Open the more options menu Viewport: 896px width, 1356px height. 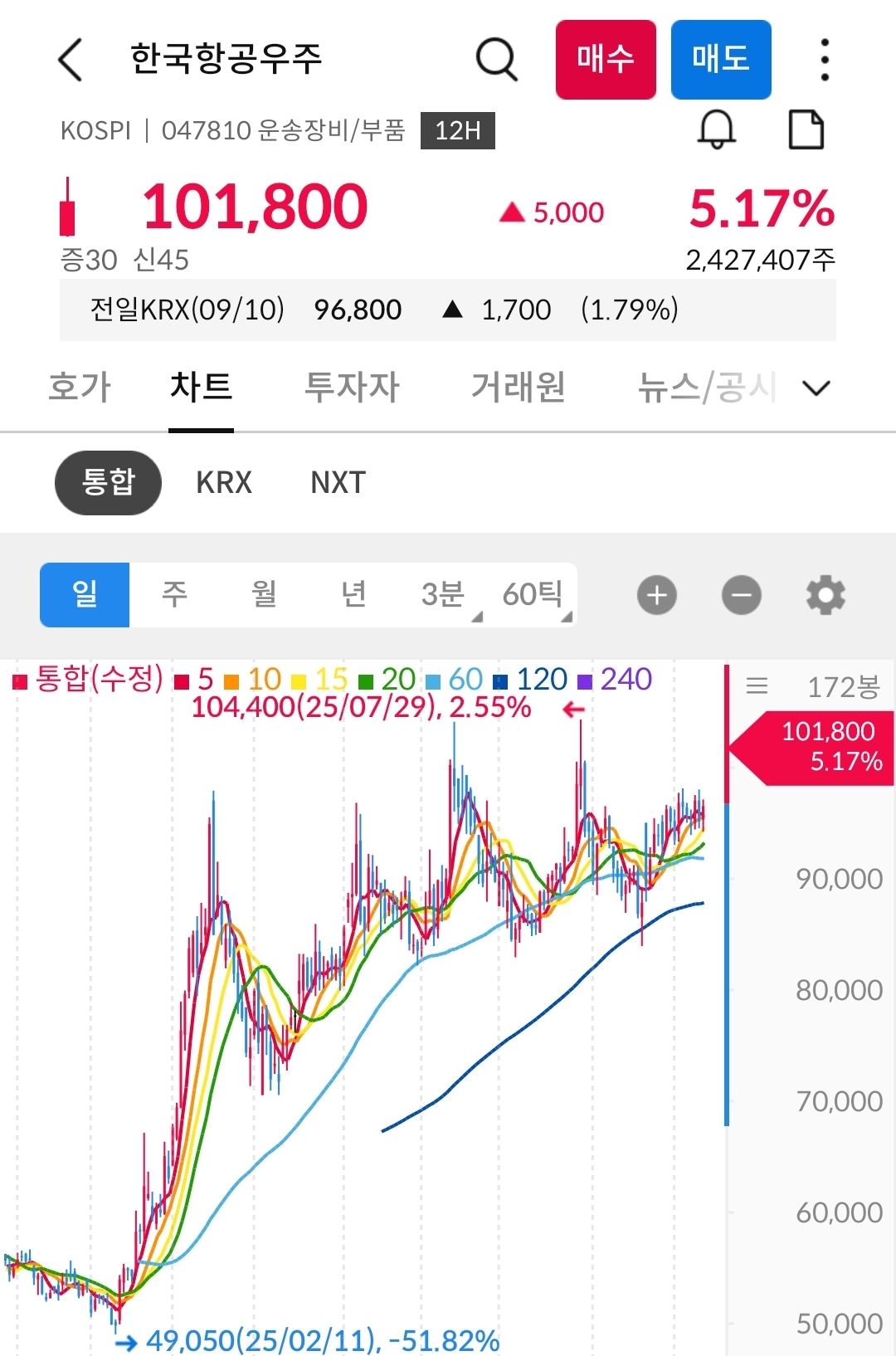(x=823, y=60)
